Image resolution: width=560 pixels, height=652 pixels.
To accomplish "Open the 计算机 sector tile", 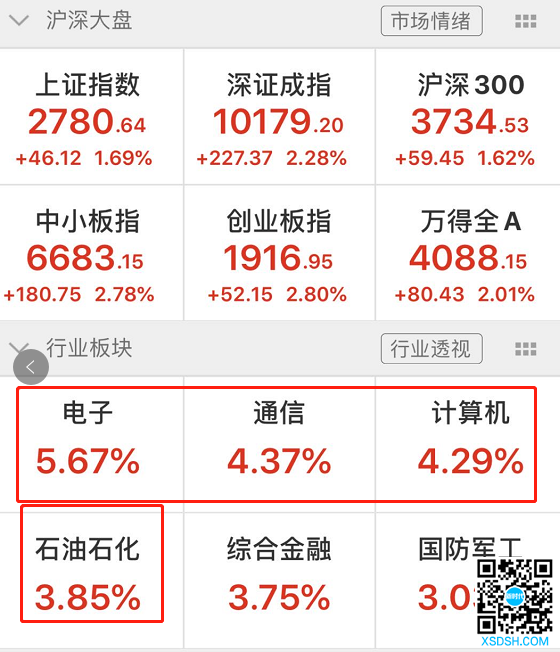I will pos(468,444).
